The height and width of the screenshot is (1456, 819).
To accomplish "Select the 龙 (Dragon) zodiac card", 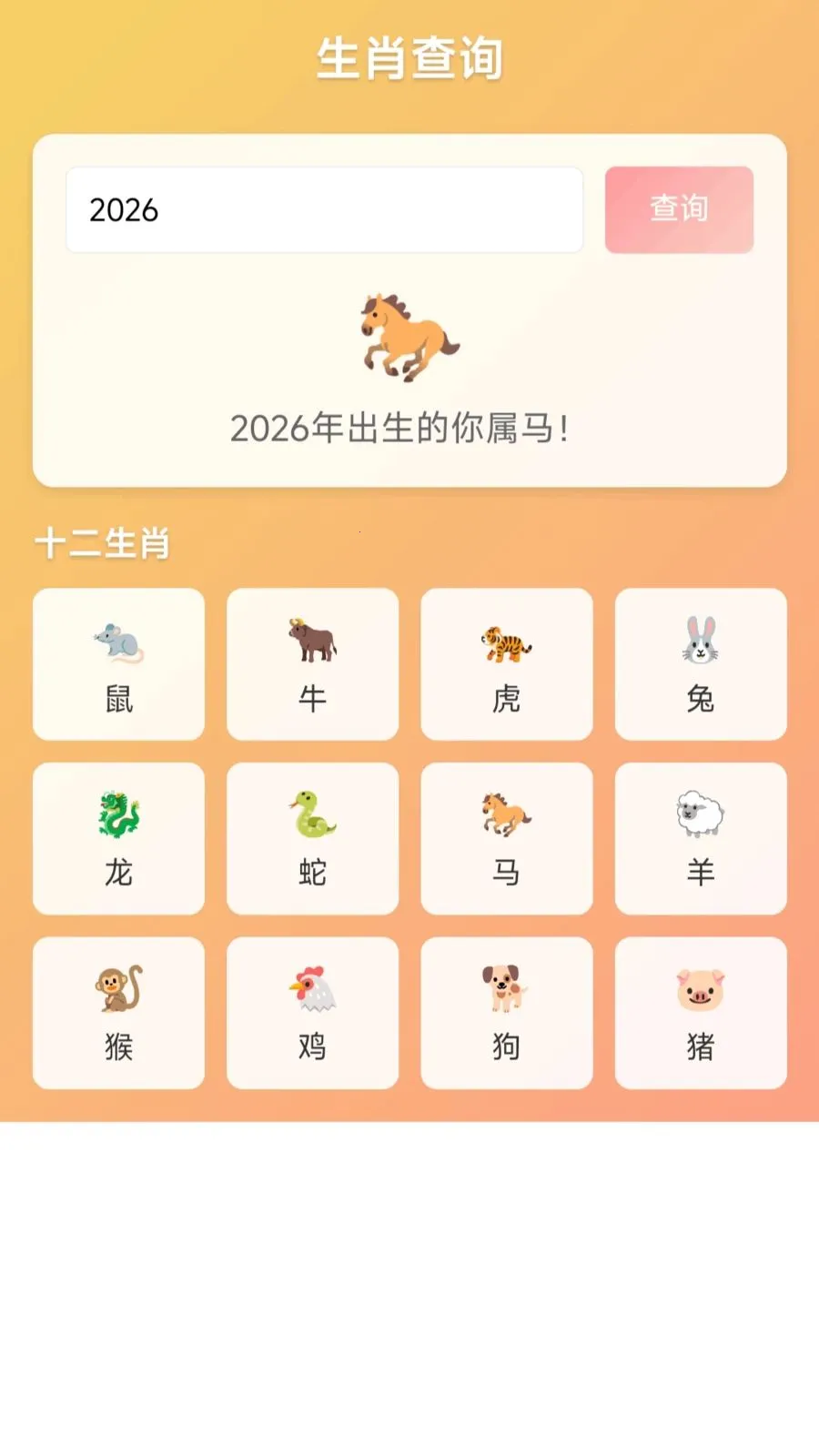I will click(x=117, y=838).
